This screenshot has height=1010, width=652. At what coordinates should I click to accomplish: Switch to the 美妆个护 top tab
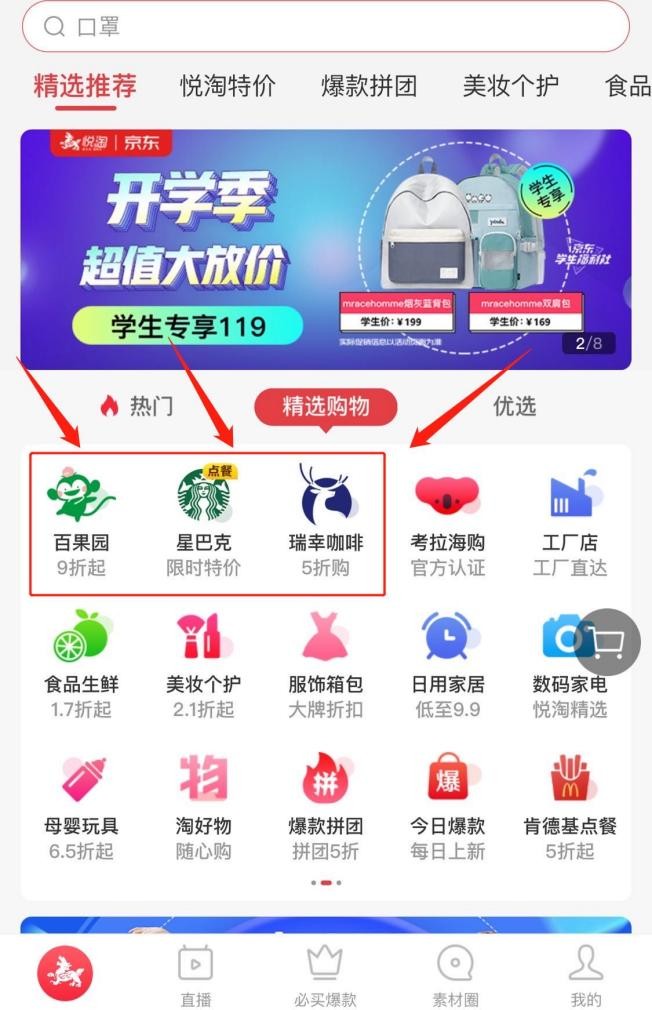click(x=510, y=86)
